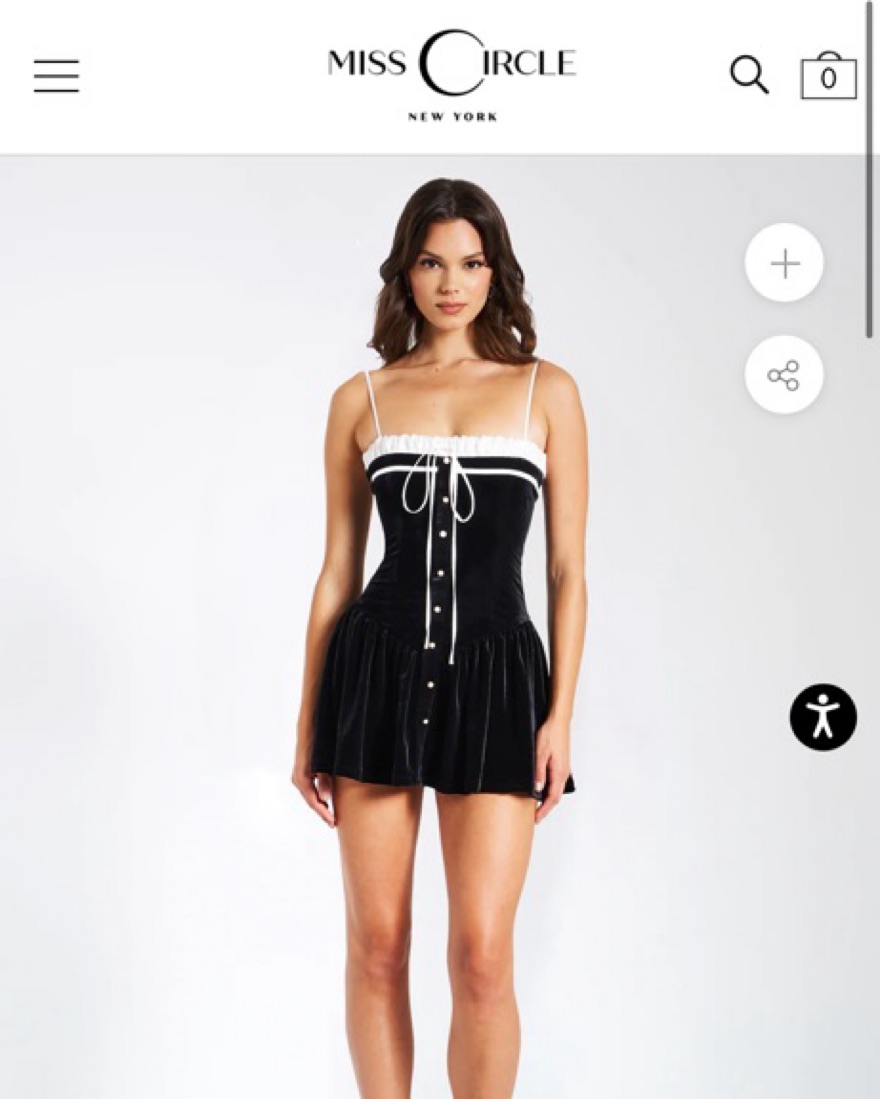This screenshot has width=880, height=1099.
Task: Open the search magnifier
Action: click(x=748, y=75)
